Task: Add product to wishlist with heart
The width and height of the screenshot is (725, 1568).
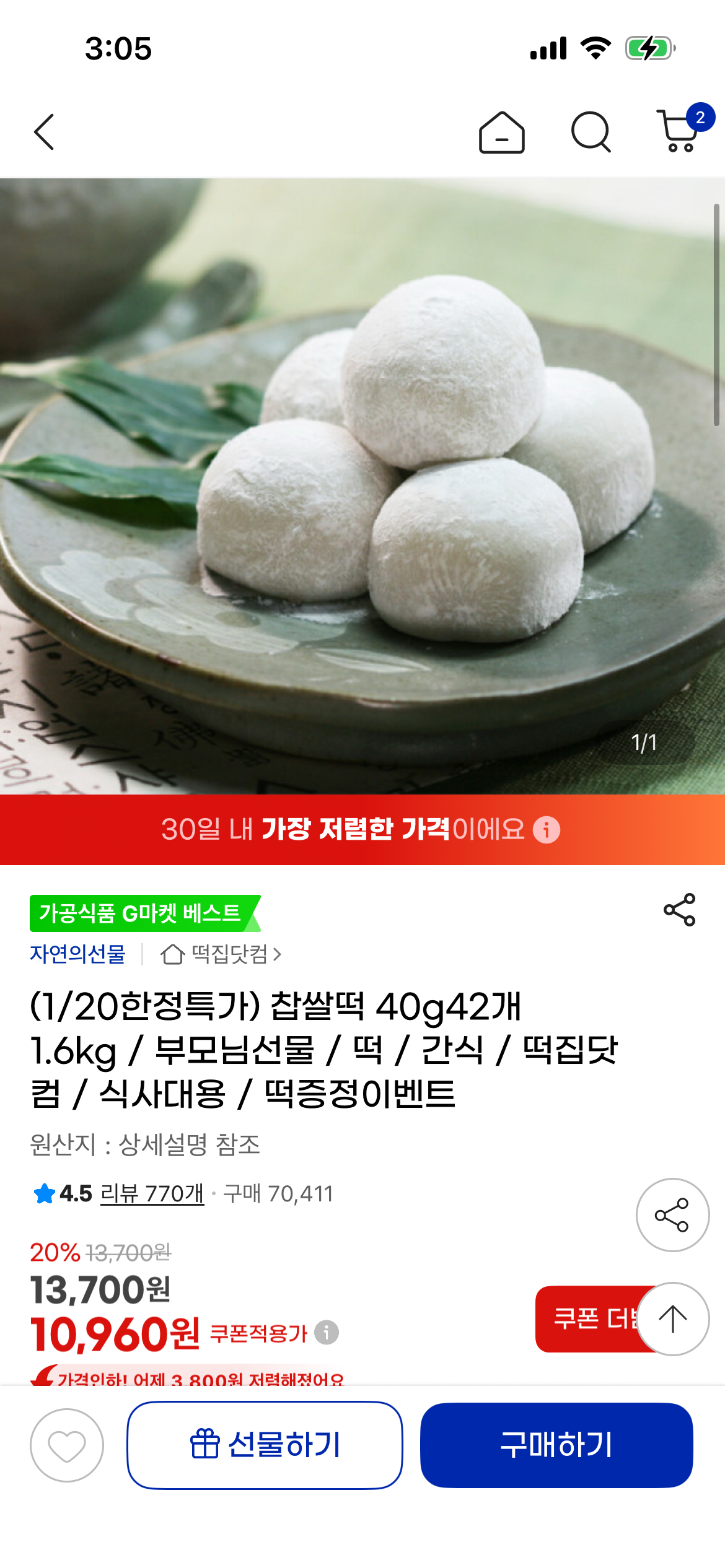Action: pyautogui.click(x=67, y=1445)
